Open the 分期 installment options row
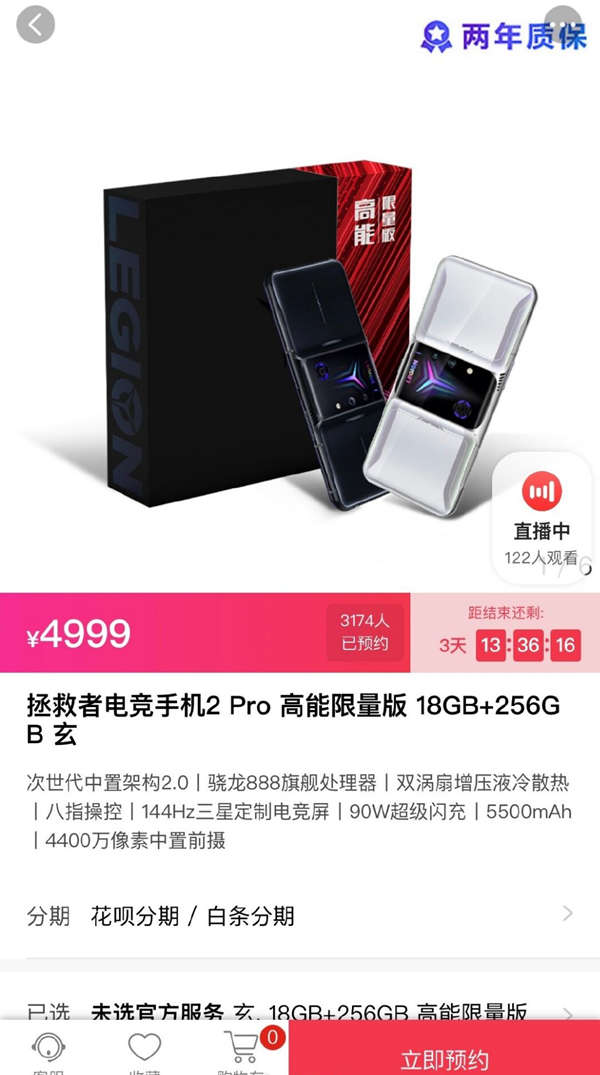The width and height of the screenshot is (600, 1075). (x=300, y=915)
